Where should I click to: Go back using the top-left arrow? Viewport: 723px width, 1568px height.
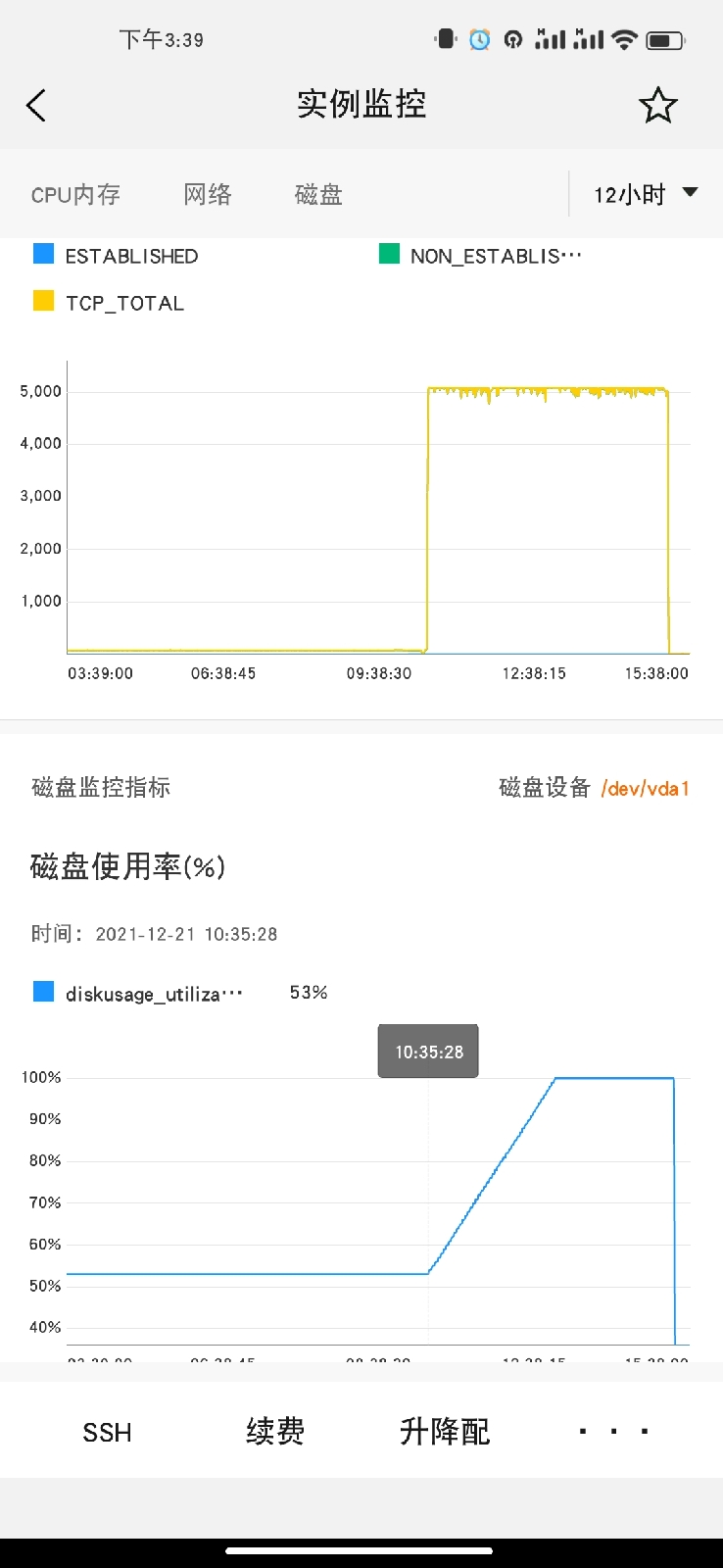pos(36,105)
